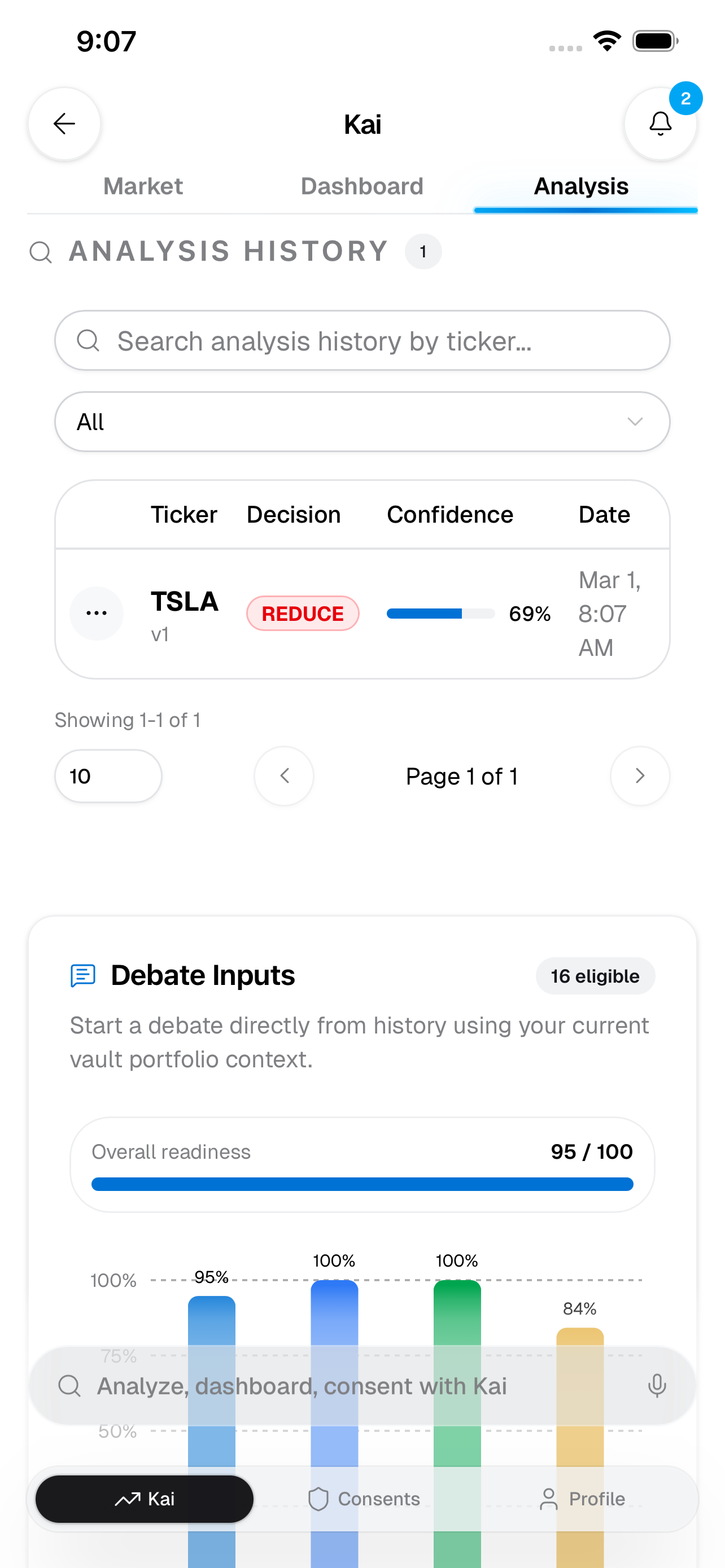
Task: Open the Analysis History search icon
Action: (x=40, y=251)
